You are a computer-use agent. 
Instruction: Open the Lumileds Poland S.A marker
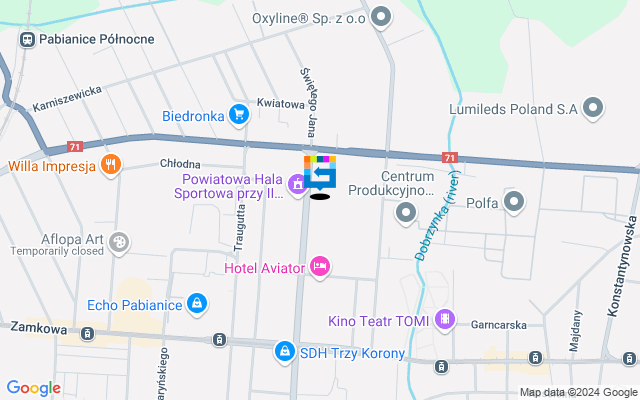(593, 107)
